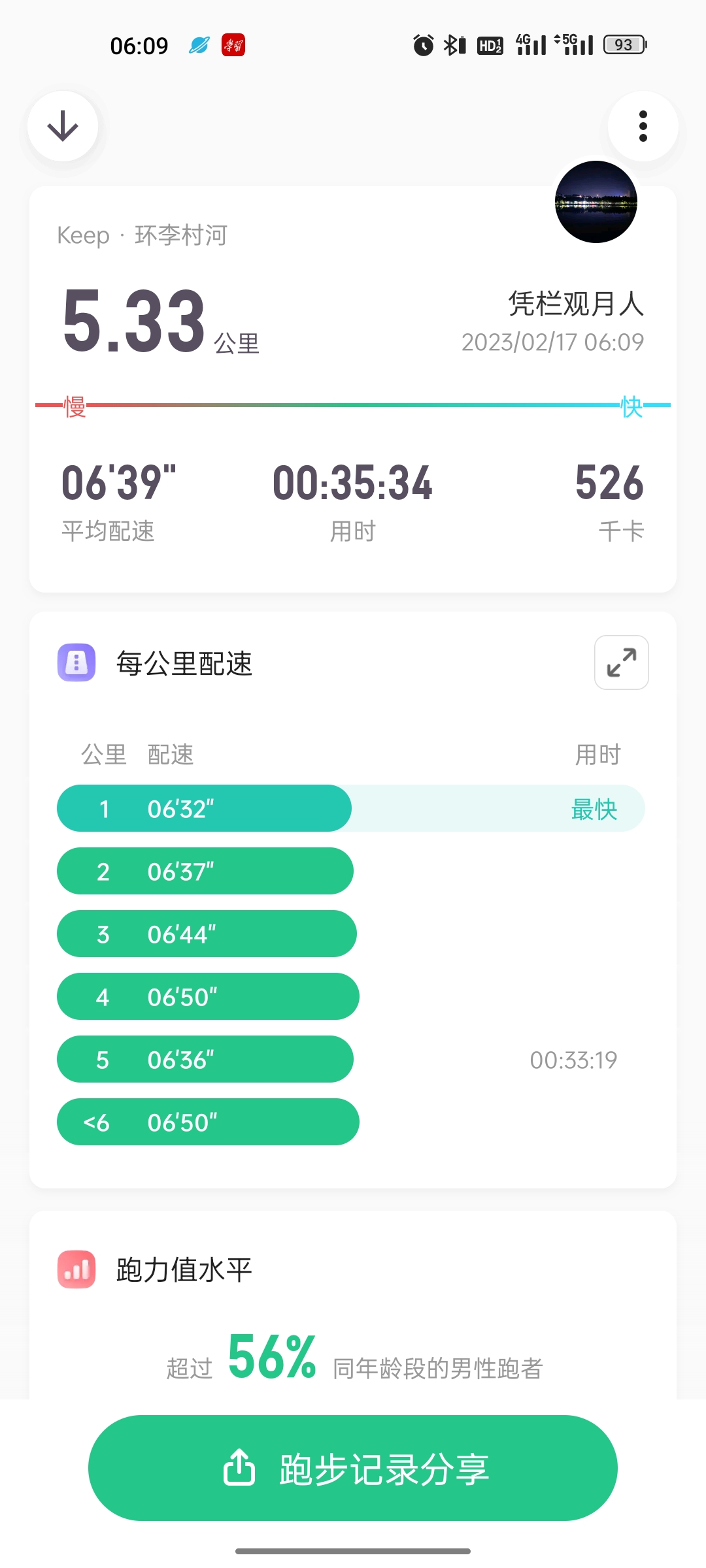706x1568 pixels.
Task: Open the round profile avatar photo
Action: pos(596,202)
